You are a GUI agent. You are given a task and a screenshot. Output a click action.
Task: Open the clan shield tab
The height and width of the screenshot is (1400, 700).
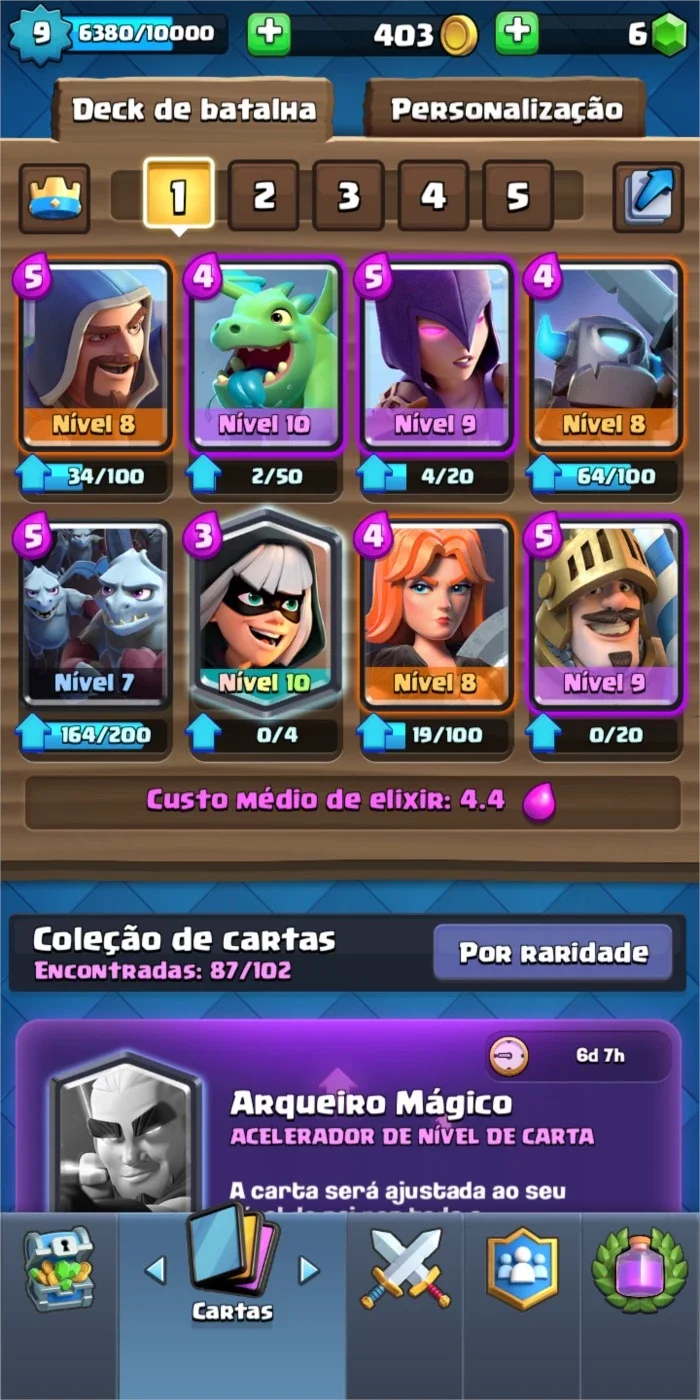[521, 1268]
